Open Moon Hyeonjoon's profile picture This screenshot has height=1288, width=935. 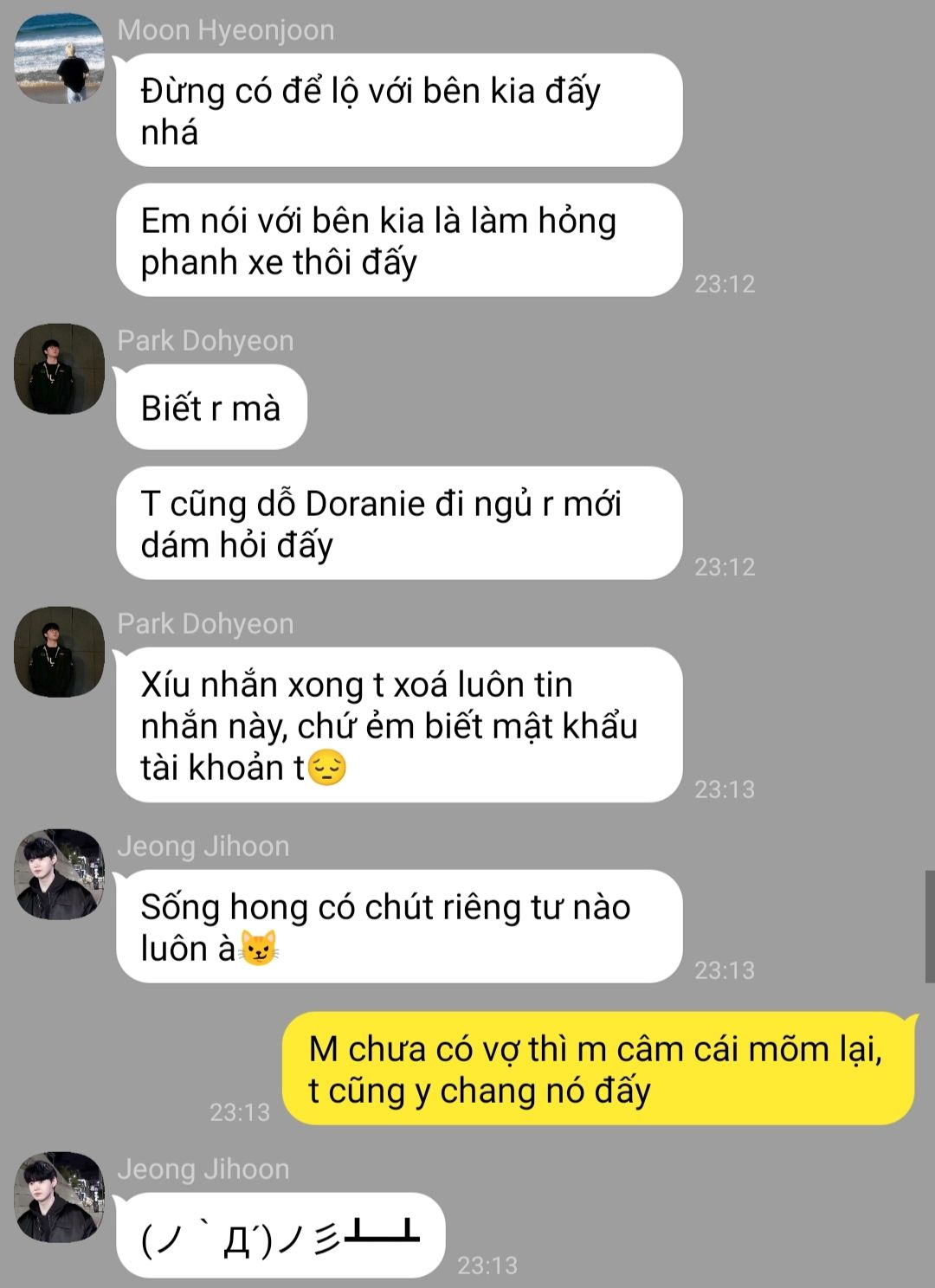pos(59,58)
